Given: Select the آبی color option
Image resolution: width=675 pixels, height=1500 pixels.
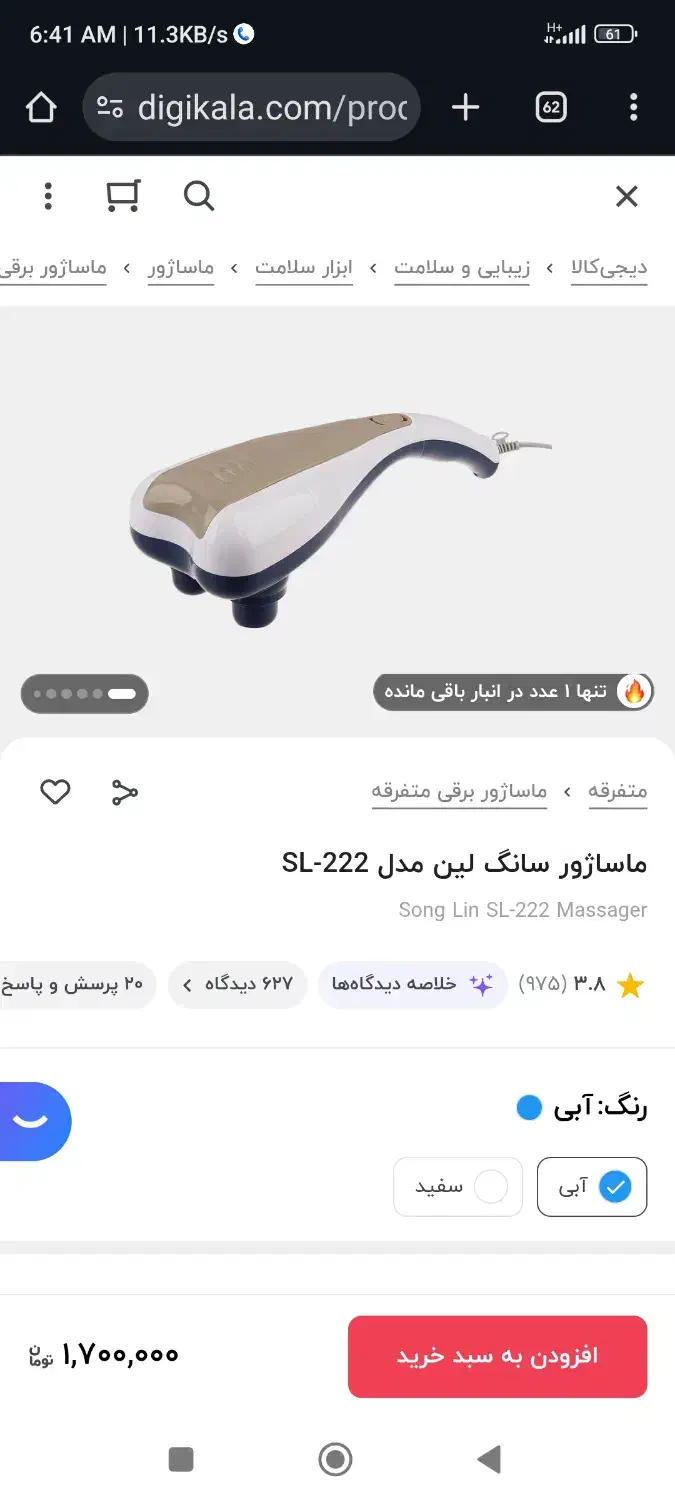Looking at the screenshot, I should (592, 1187).
